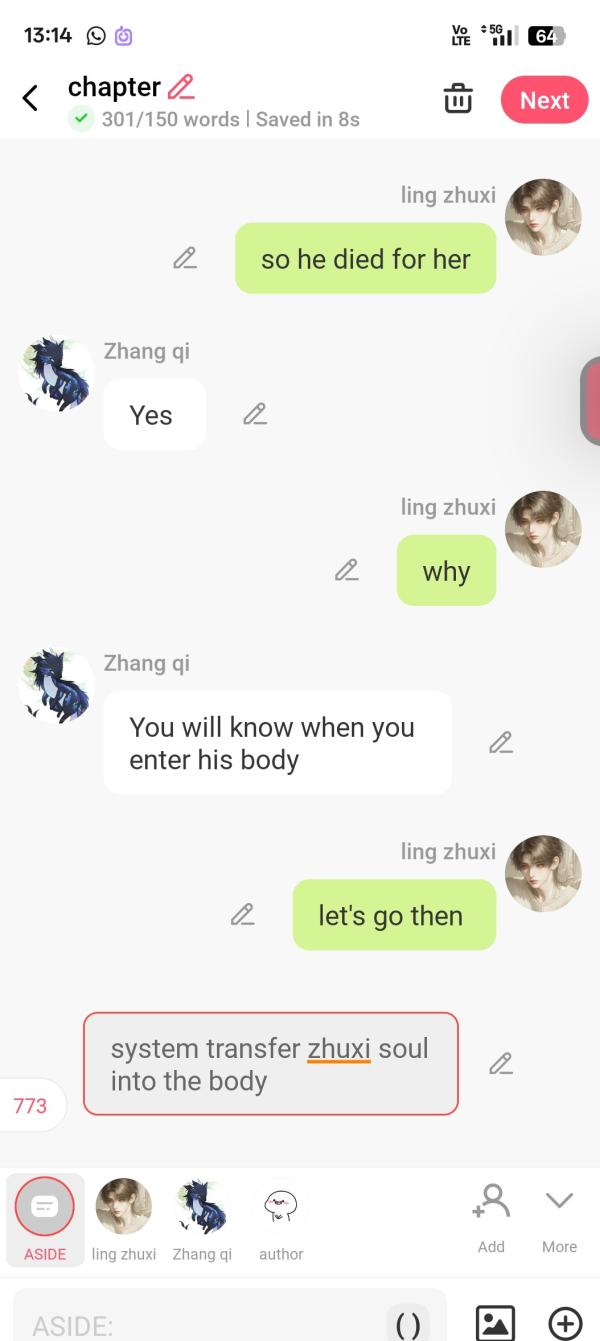Attach an image to the chapter

[494, 1323]
